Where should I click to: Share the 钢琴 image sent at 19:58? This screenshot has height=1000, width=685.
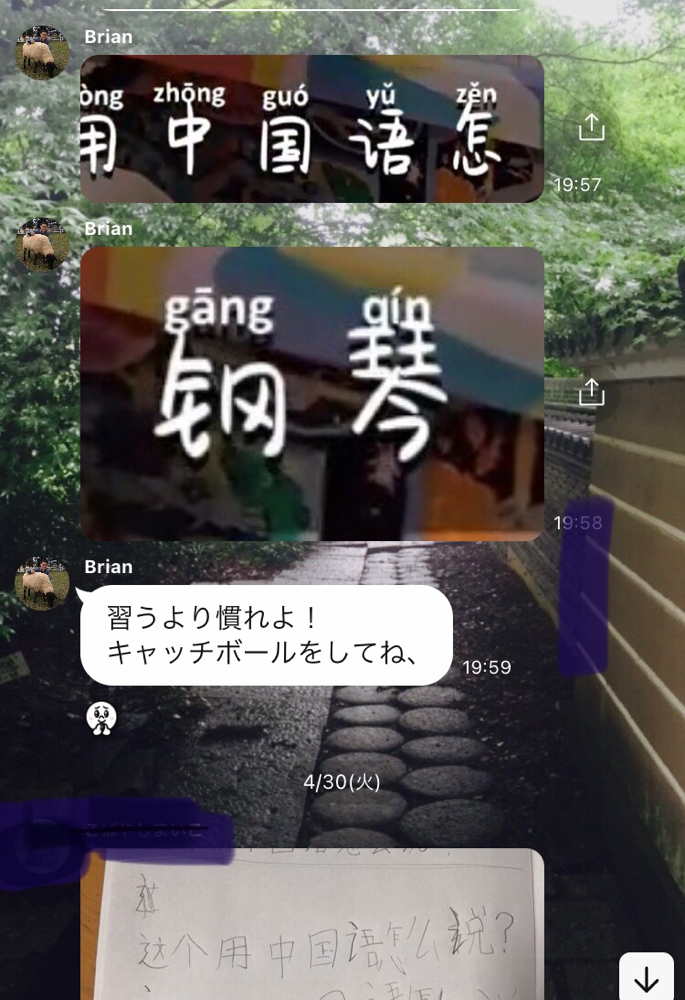point(591,392)
